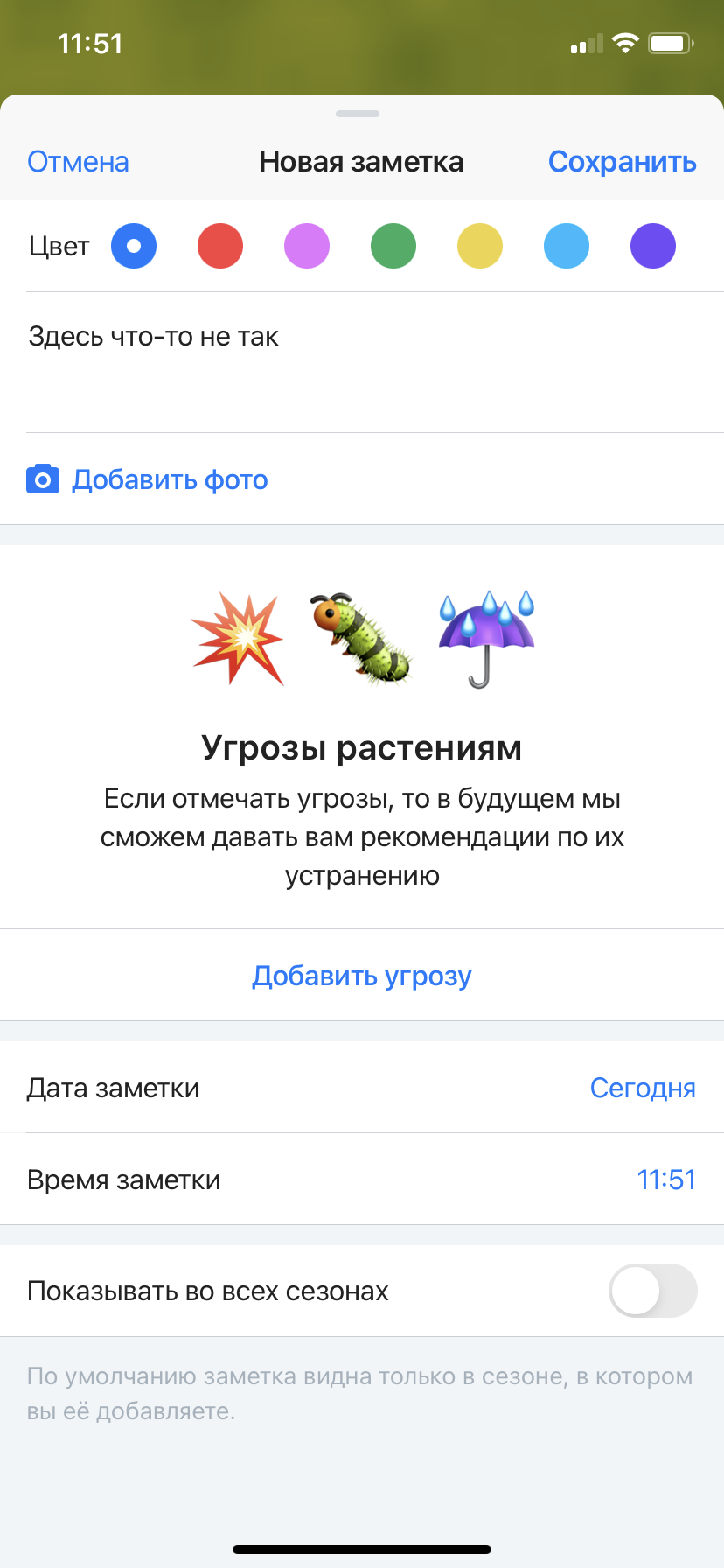This screenshot has width=724, height=1568.
Task: Tap Добавить угрозу
Action: tap(362, 975)
